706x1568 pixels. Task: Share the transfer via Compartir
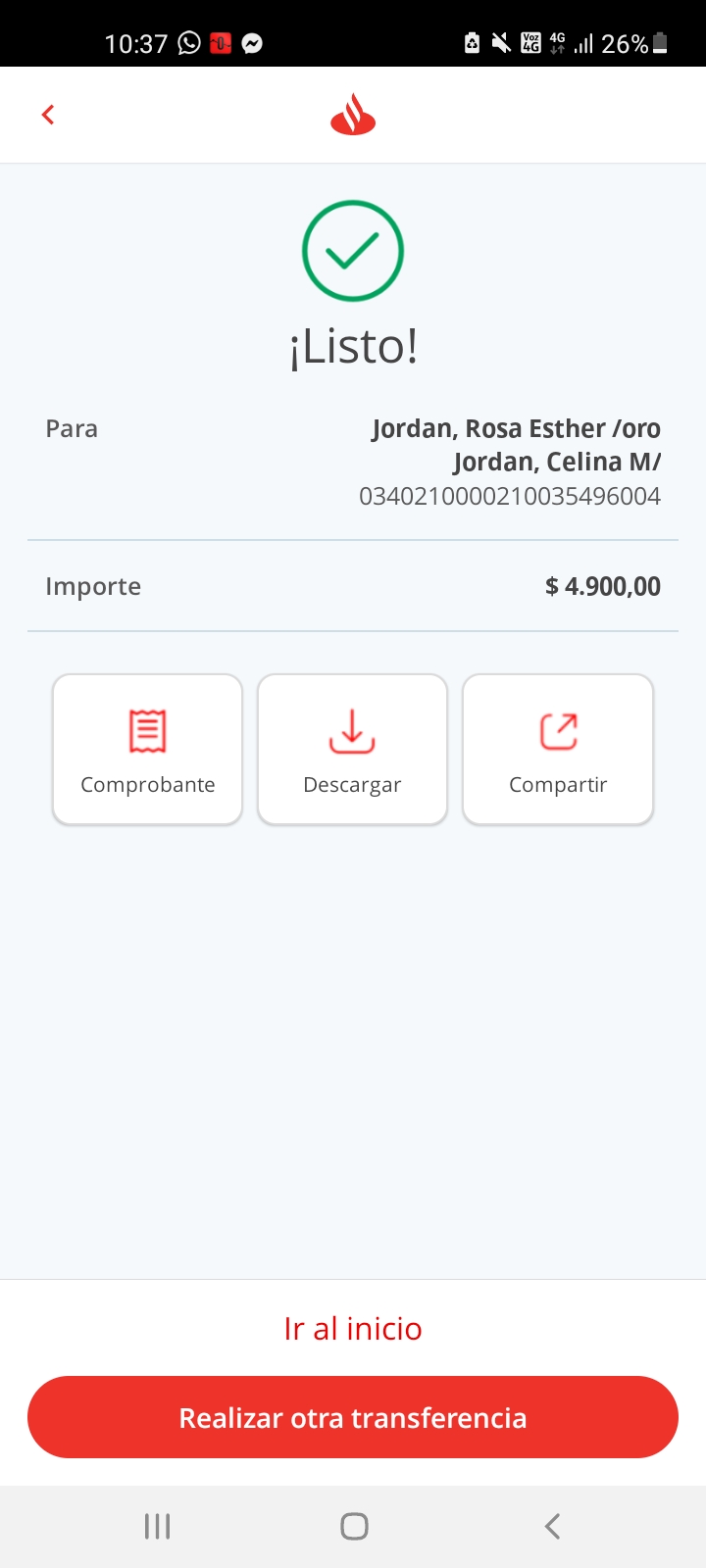tap(558, 750)
